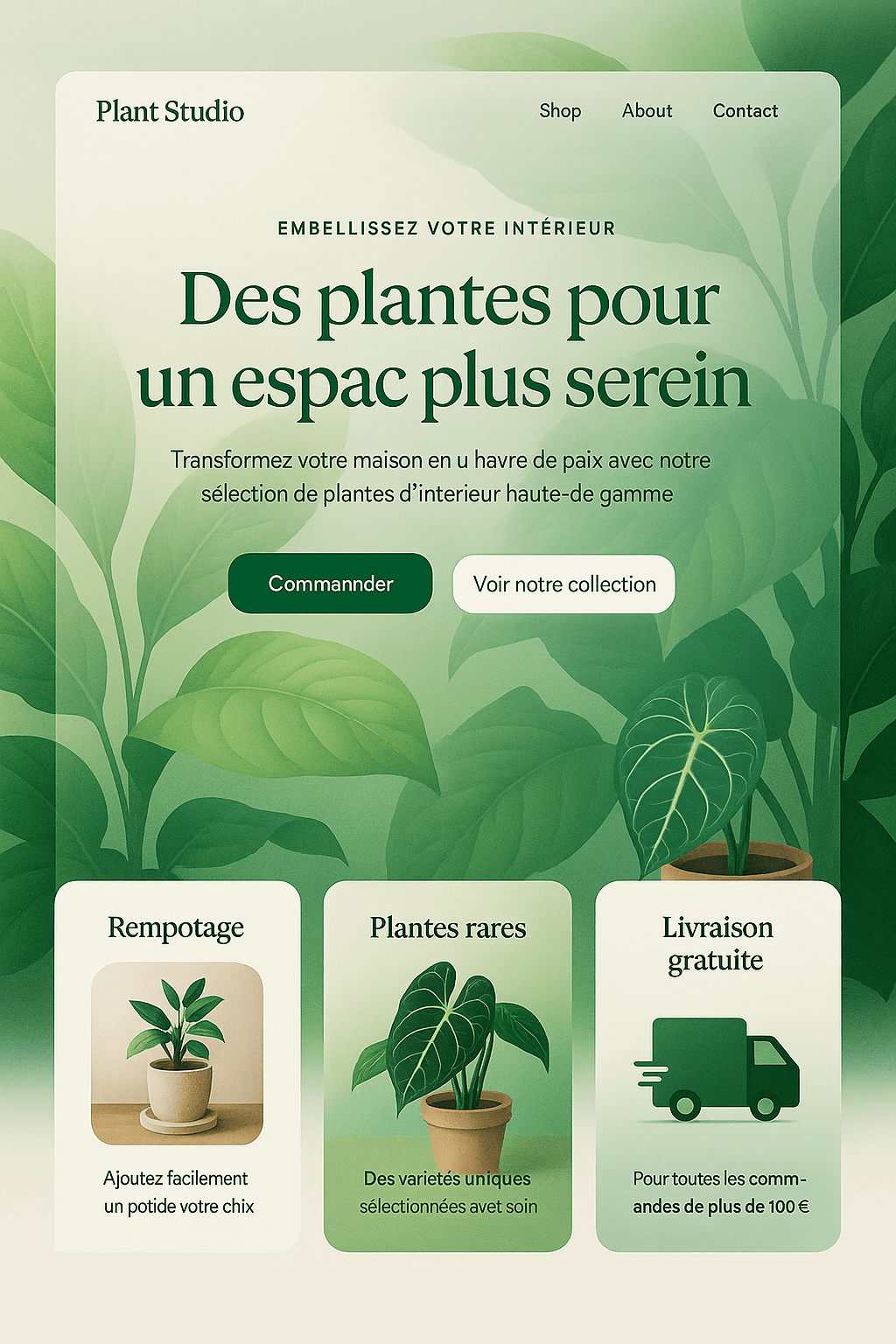Open the Rempotage card
The height and width of the screenshot is (1344, 896).
click(x=177, y=1066)
